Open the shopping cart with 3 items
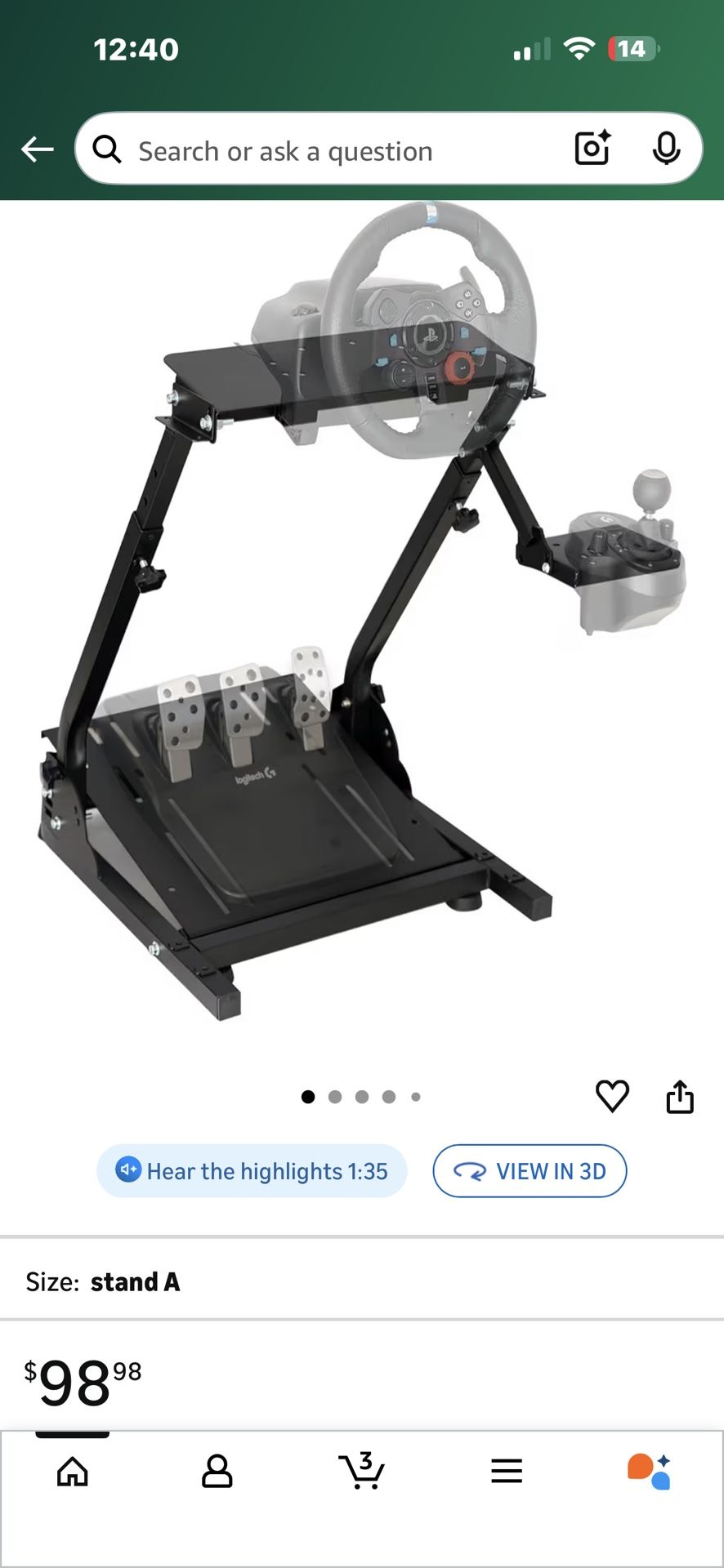724x1568 pixels. click(x=362, y=1472)
